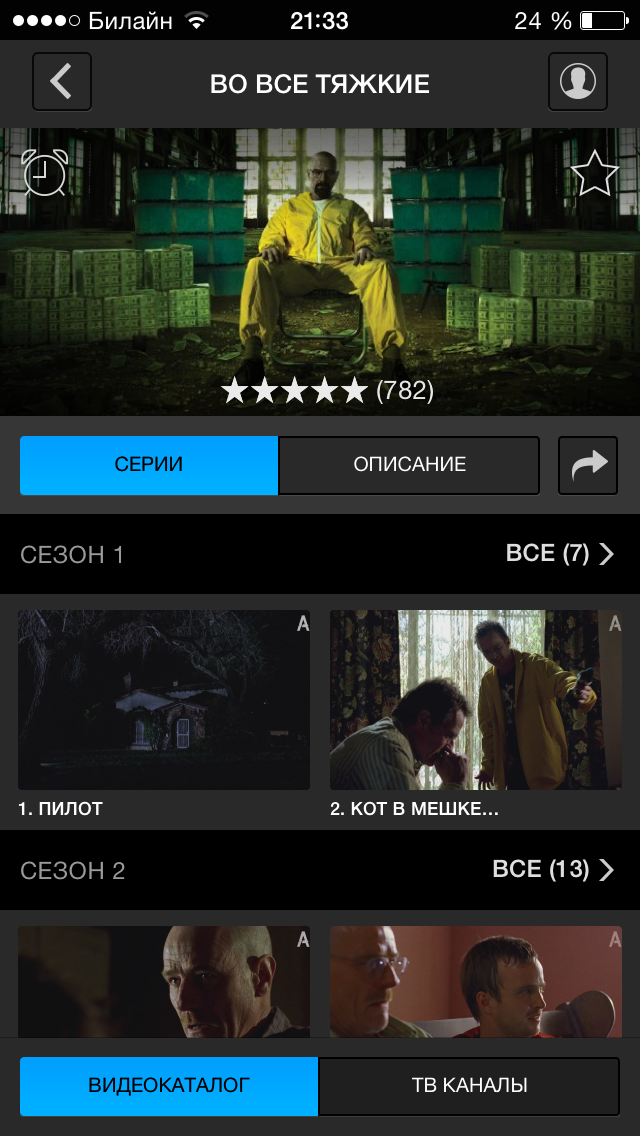Image resolution: width=640 pixels, height=1136 pixels.
Task: View all 7 episodes of Сезон 1
Action: [559, 554]
